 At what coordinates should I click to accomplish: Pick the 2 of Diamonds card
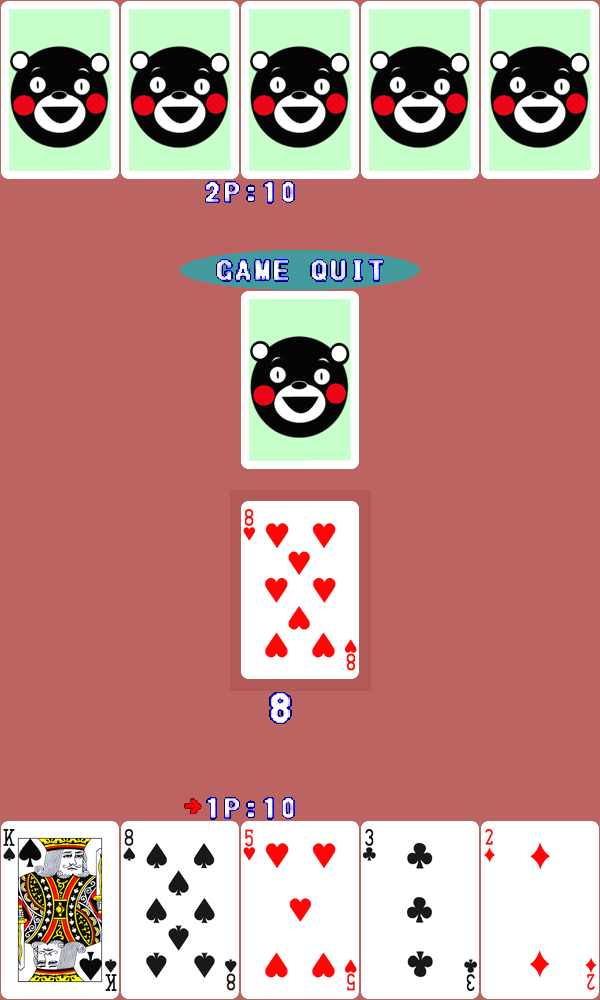(540, 910)
